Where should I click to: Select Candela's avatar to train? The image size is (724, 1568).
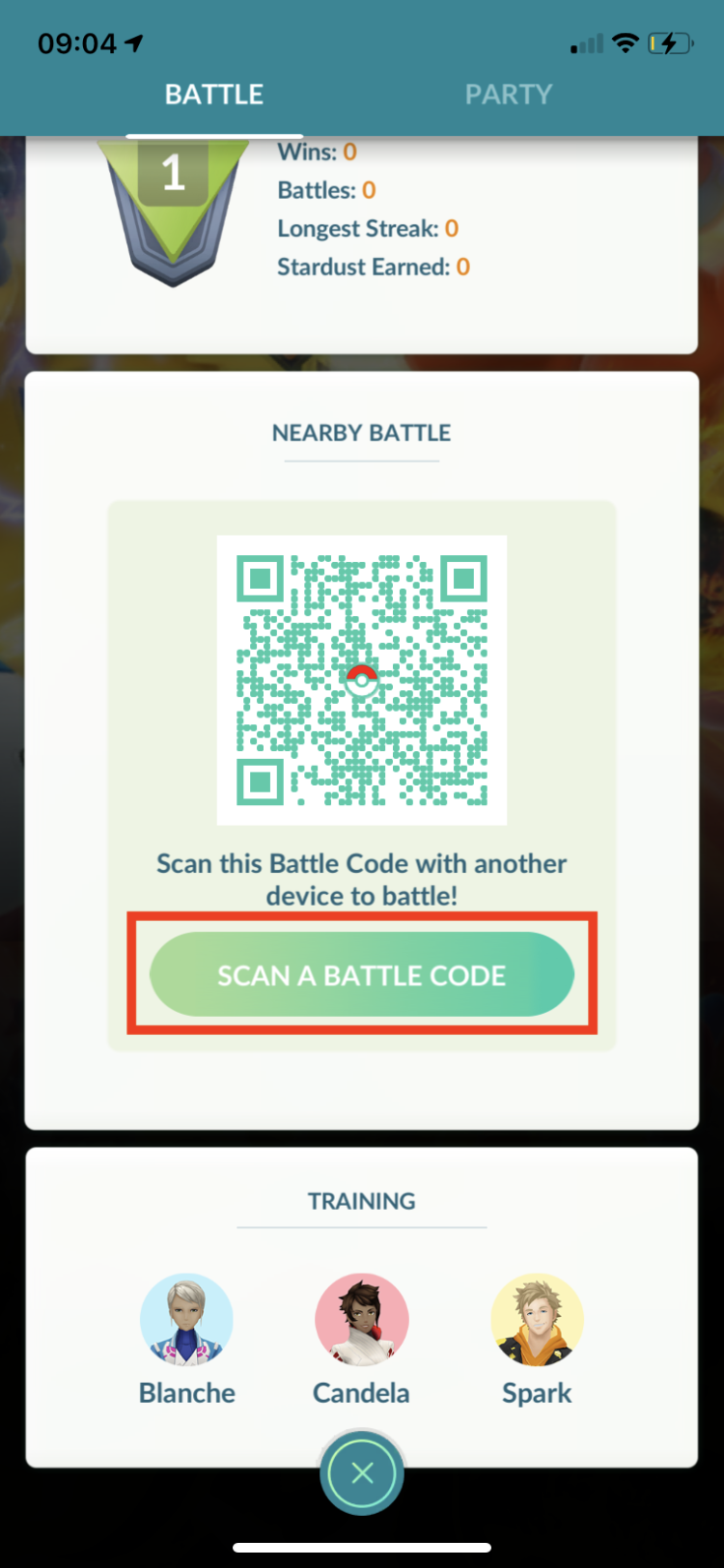coord(361,1319)
